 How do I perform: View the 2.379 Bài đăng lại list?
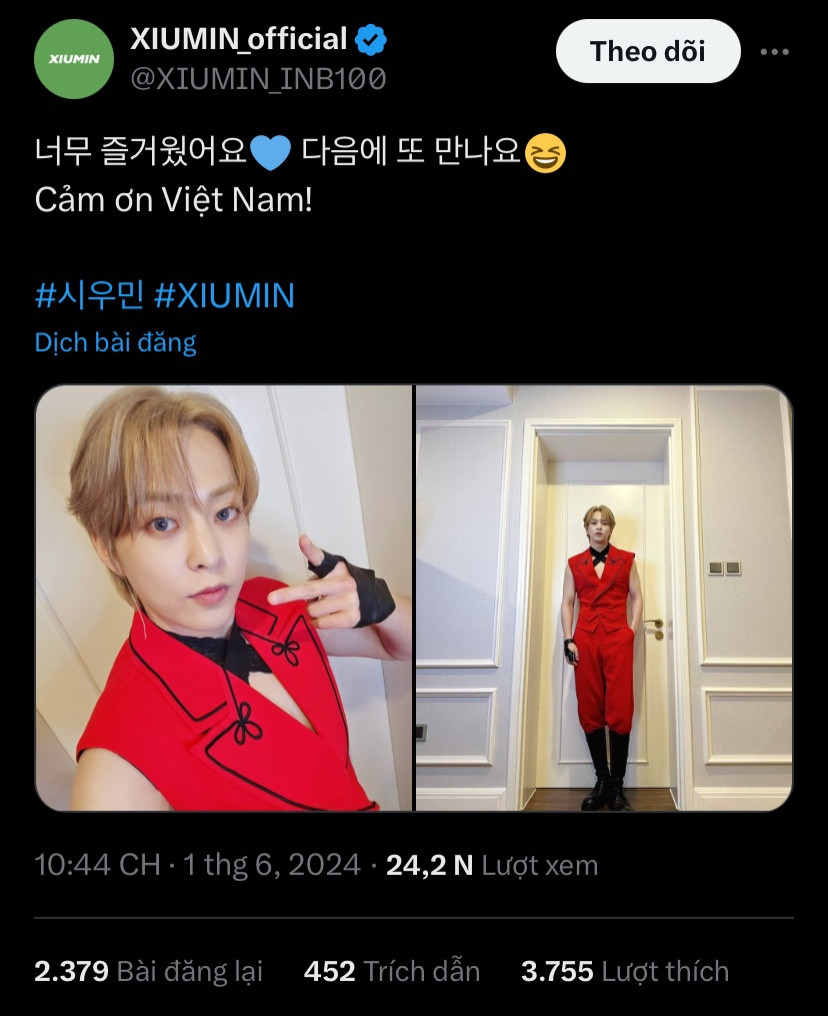(148, 971)
